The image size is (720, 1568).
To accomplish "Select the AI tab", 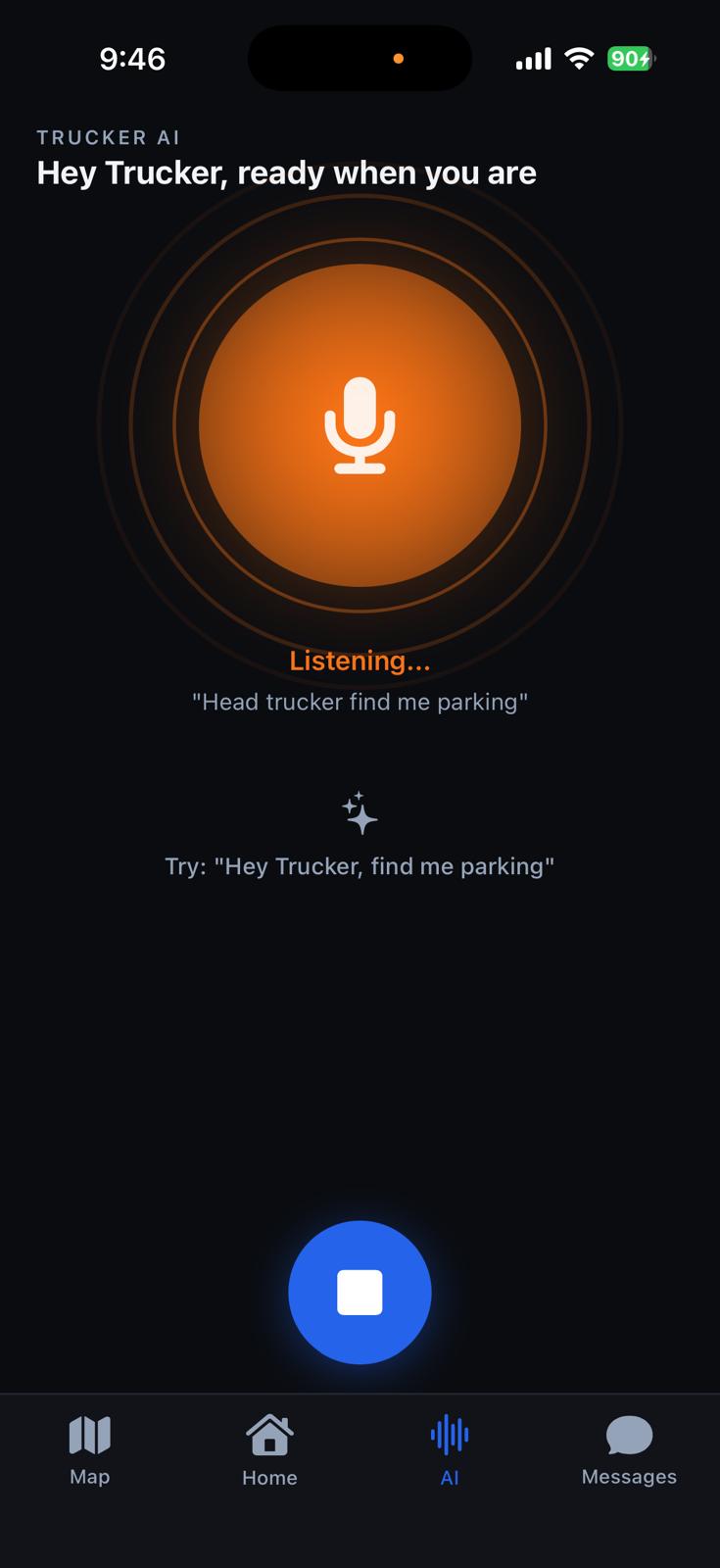I will 450,1450.
